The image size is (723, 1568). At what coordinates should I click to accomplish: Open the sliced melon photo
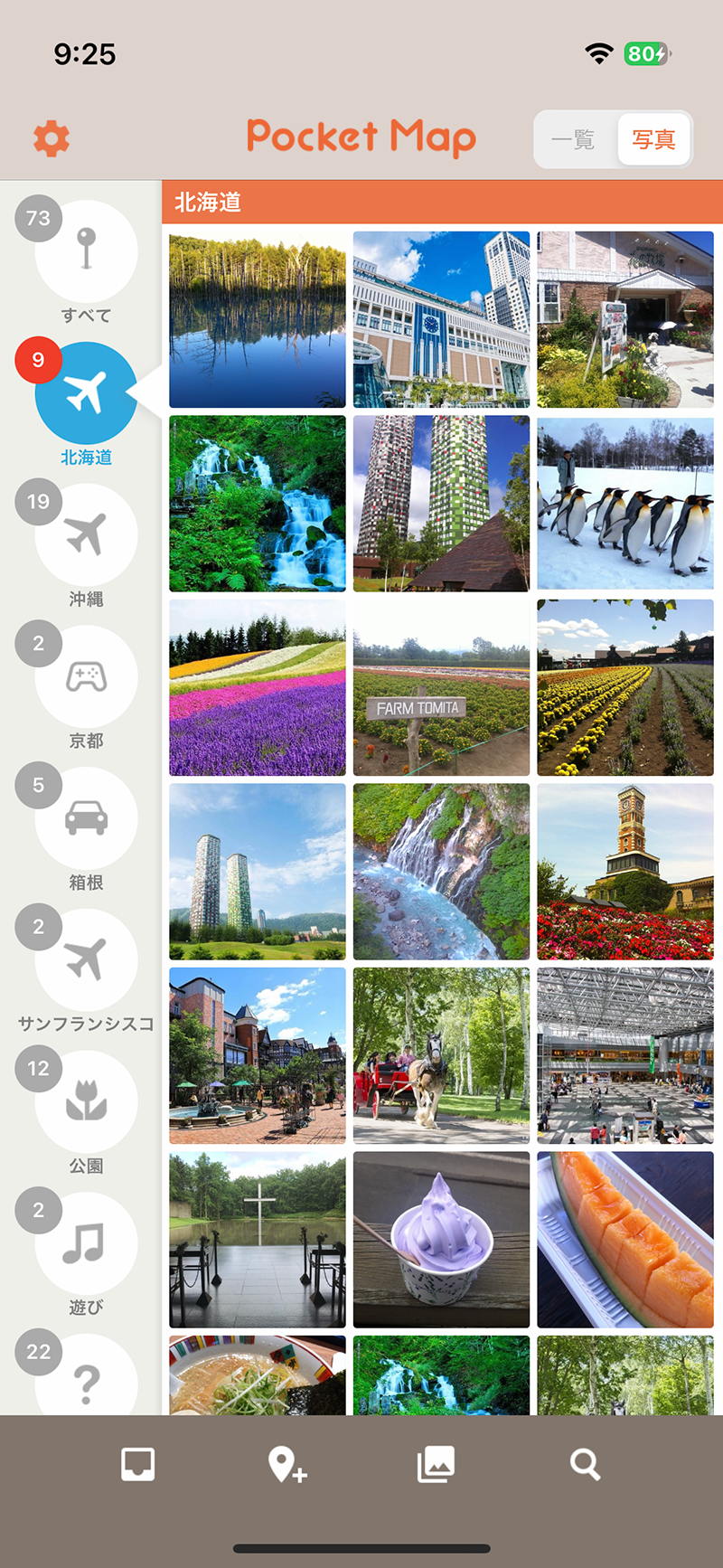pyautogui.click(x=625, y=1240)
